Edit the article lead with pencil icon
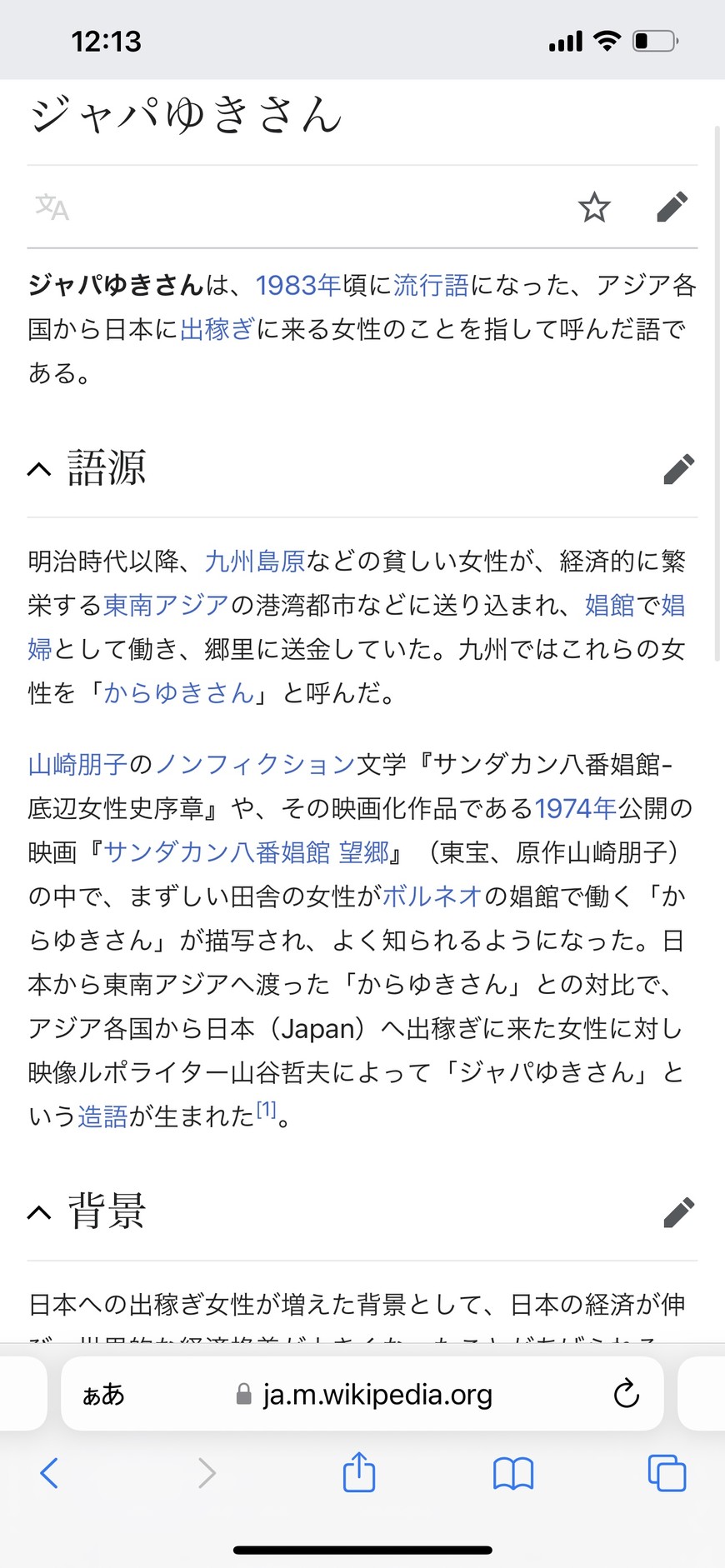The image size is (725, 1568). click(x=672, y=207)
